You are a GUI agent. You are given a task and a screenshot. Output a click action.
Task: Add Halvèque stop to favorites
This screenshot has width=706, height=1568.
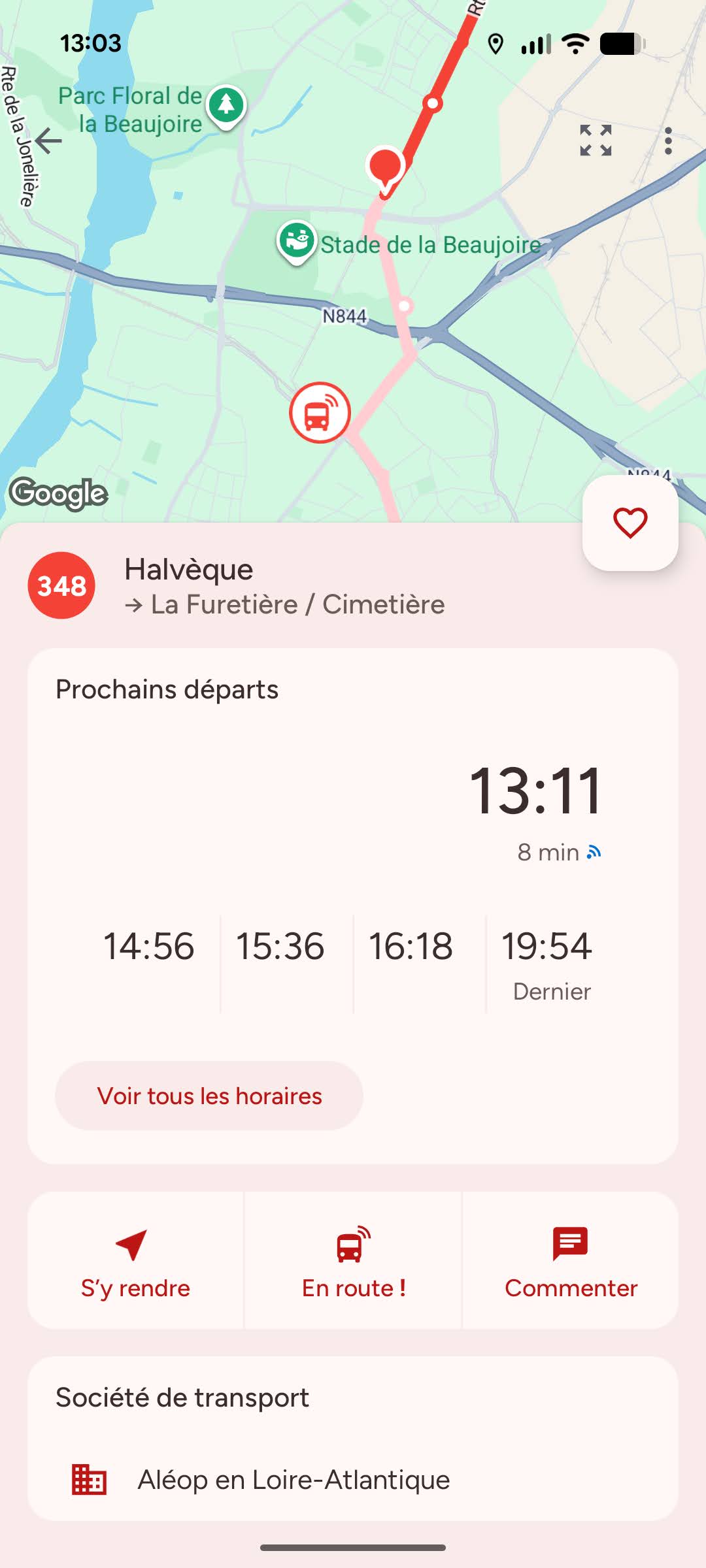(630, 523)
